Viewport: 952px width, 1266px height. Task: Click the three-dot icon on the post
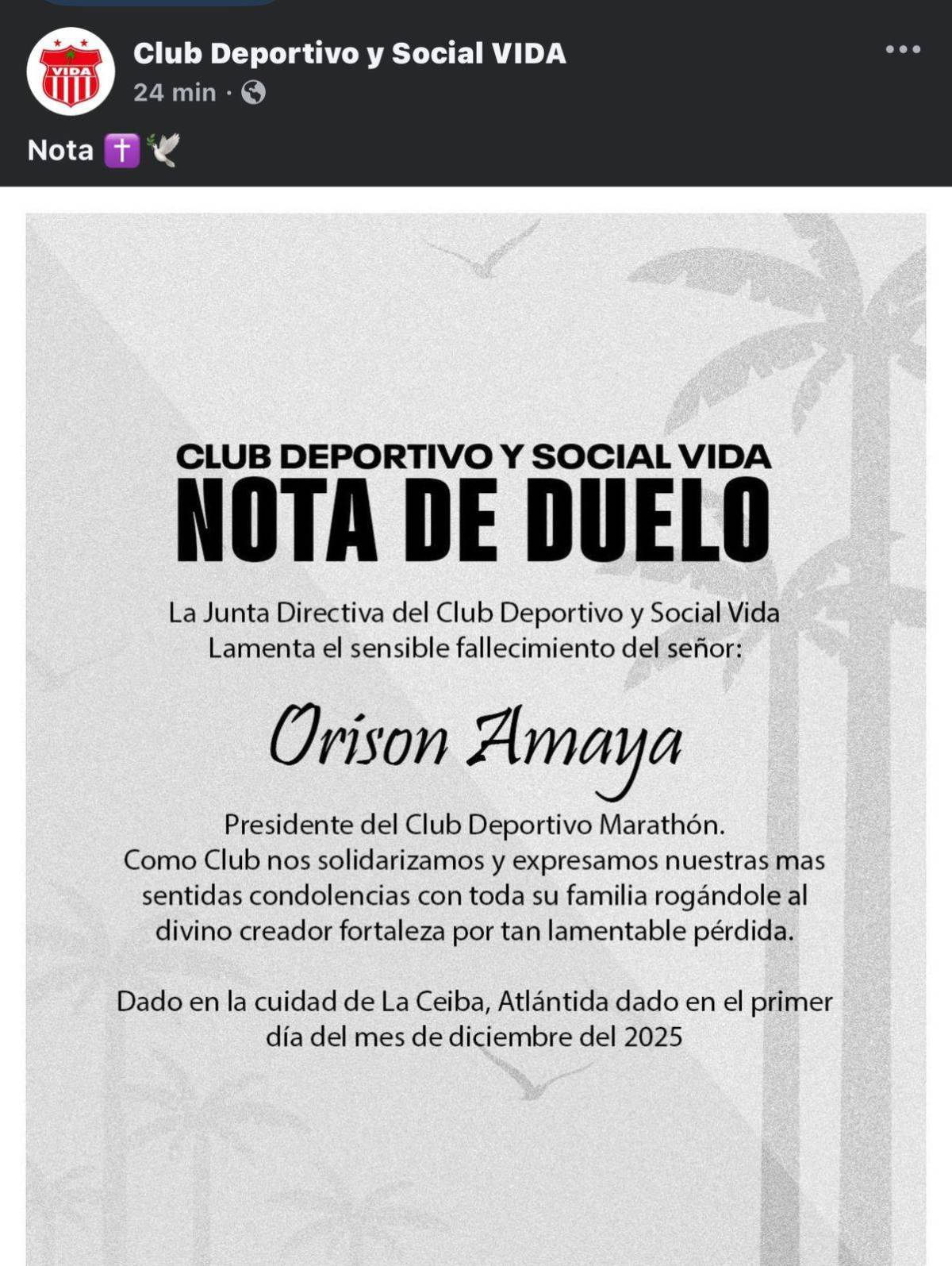(x=901, y=49)
